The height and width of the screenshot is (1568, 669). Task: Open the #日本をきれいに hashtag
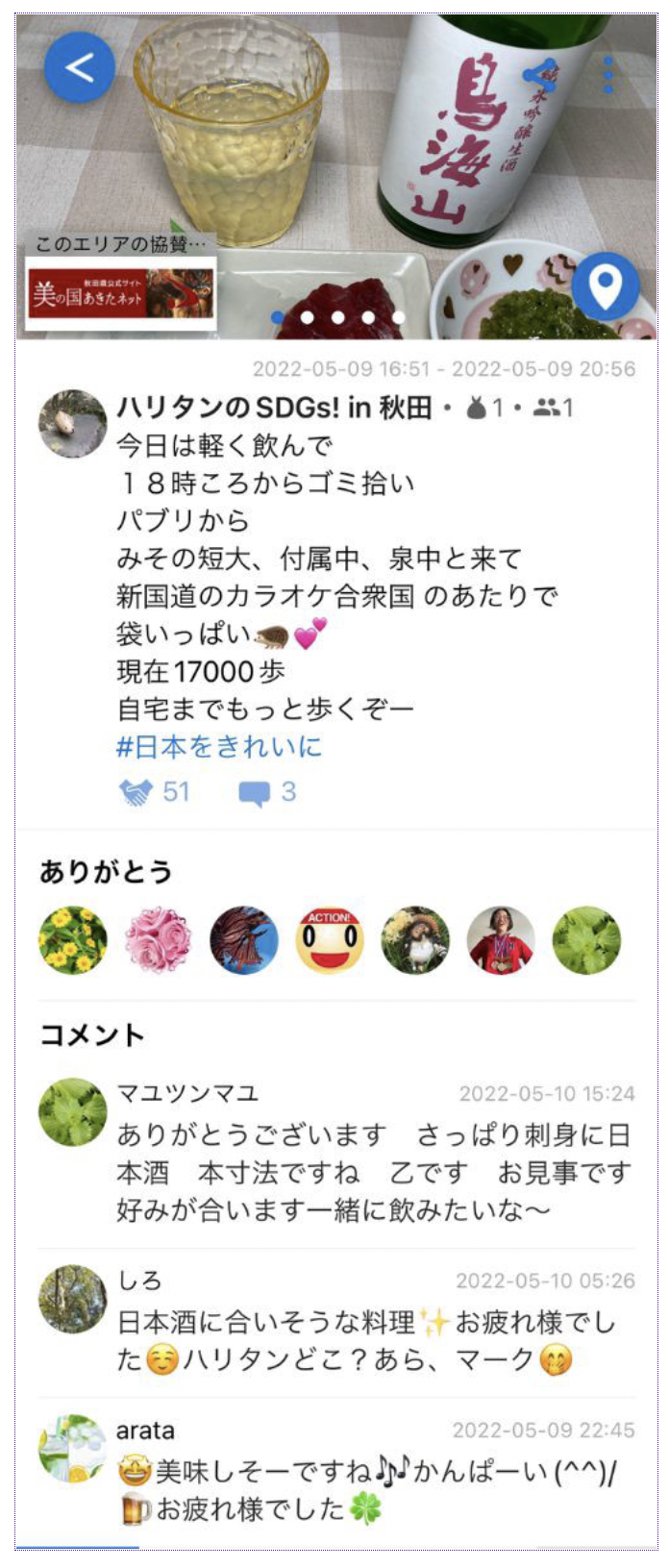(219, 747)
